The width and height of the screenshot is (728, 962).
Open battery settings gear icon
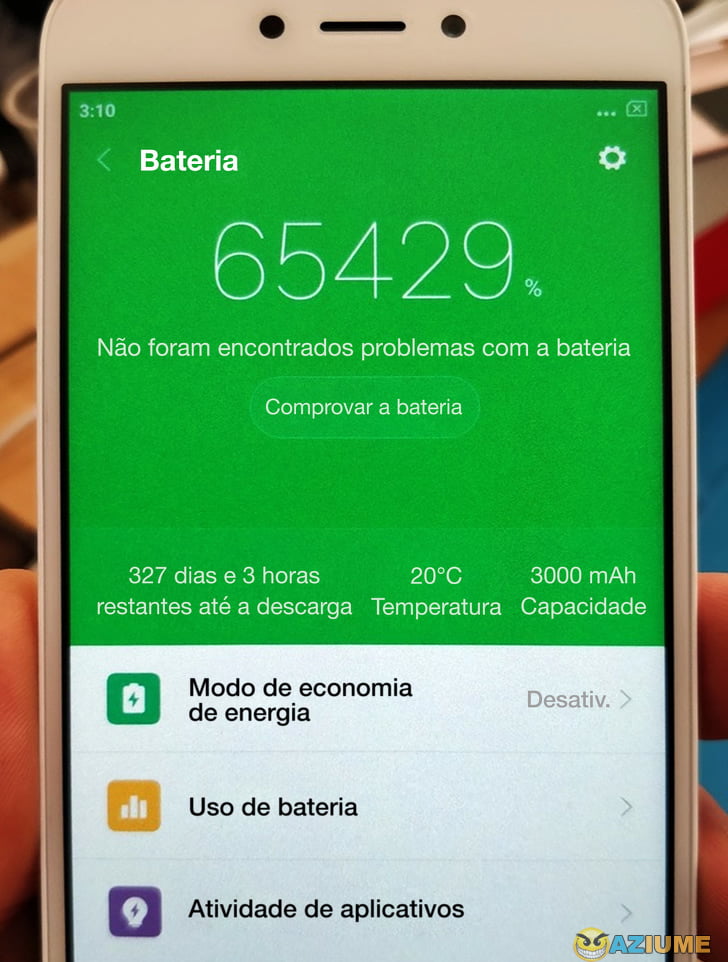(x=611, y=158)
